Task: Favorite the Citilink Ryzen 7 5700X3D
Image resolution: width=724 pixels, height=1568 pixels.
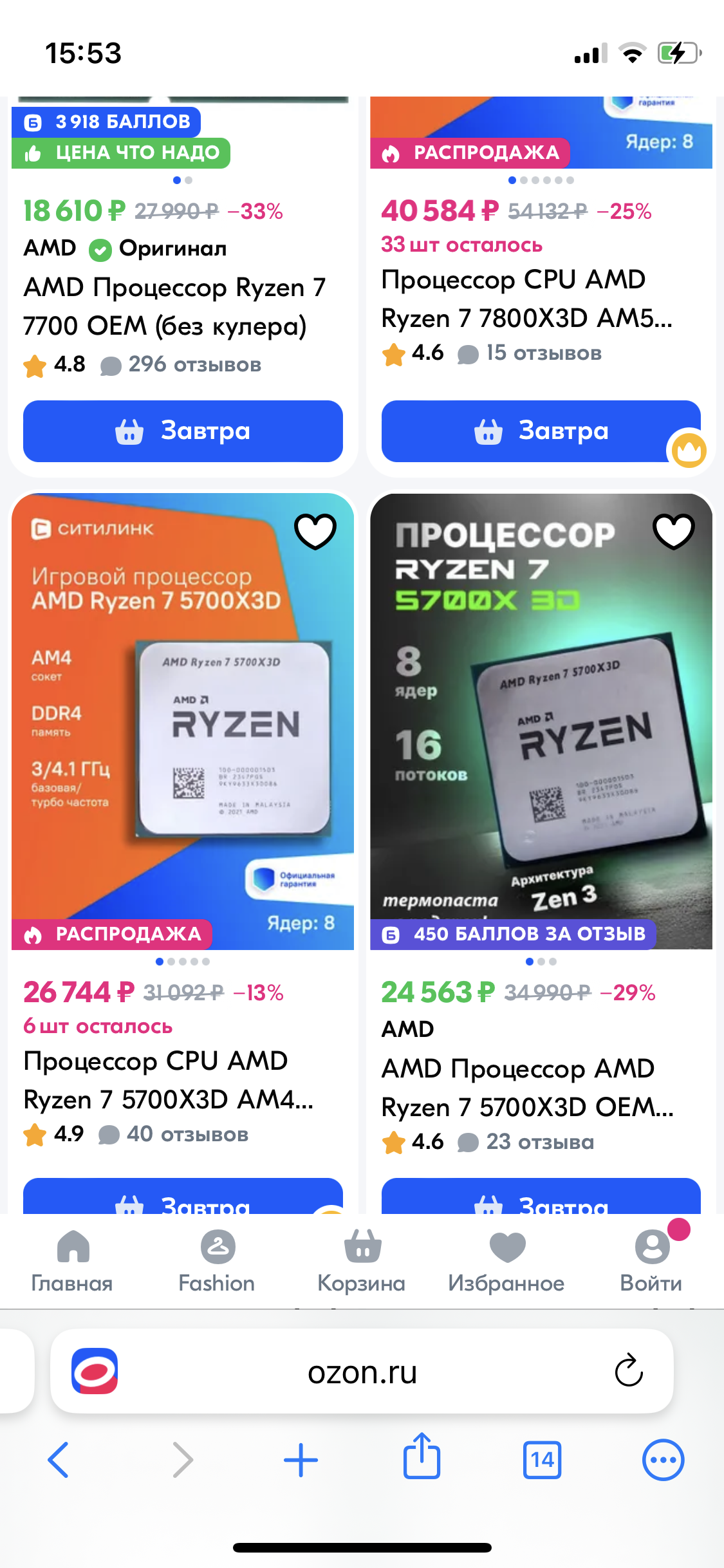Action: tap(315, 531)
